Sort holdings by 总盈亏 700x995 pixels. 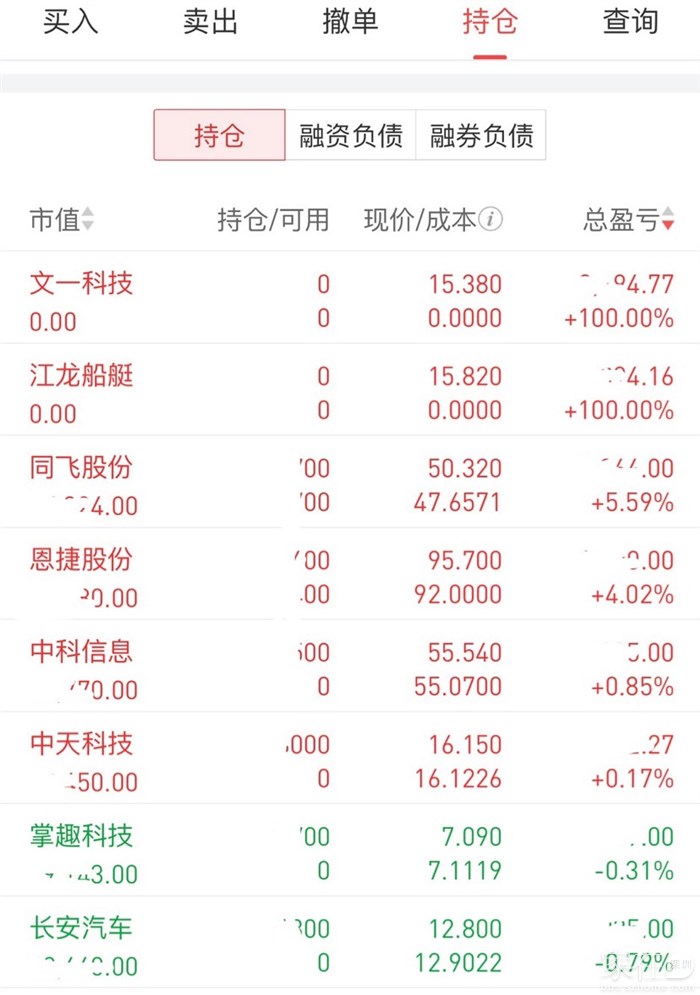click(x=629, y=220)
